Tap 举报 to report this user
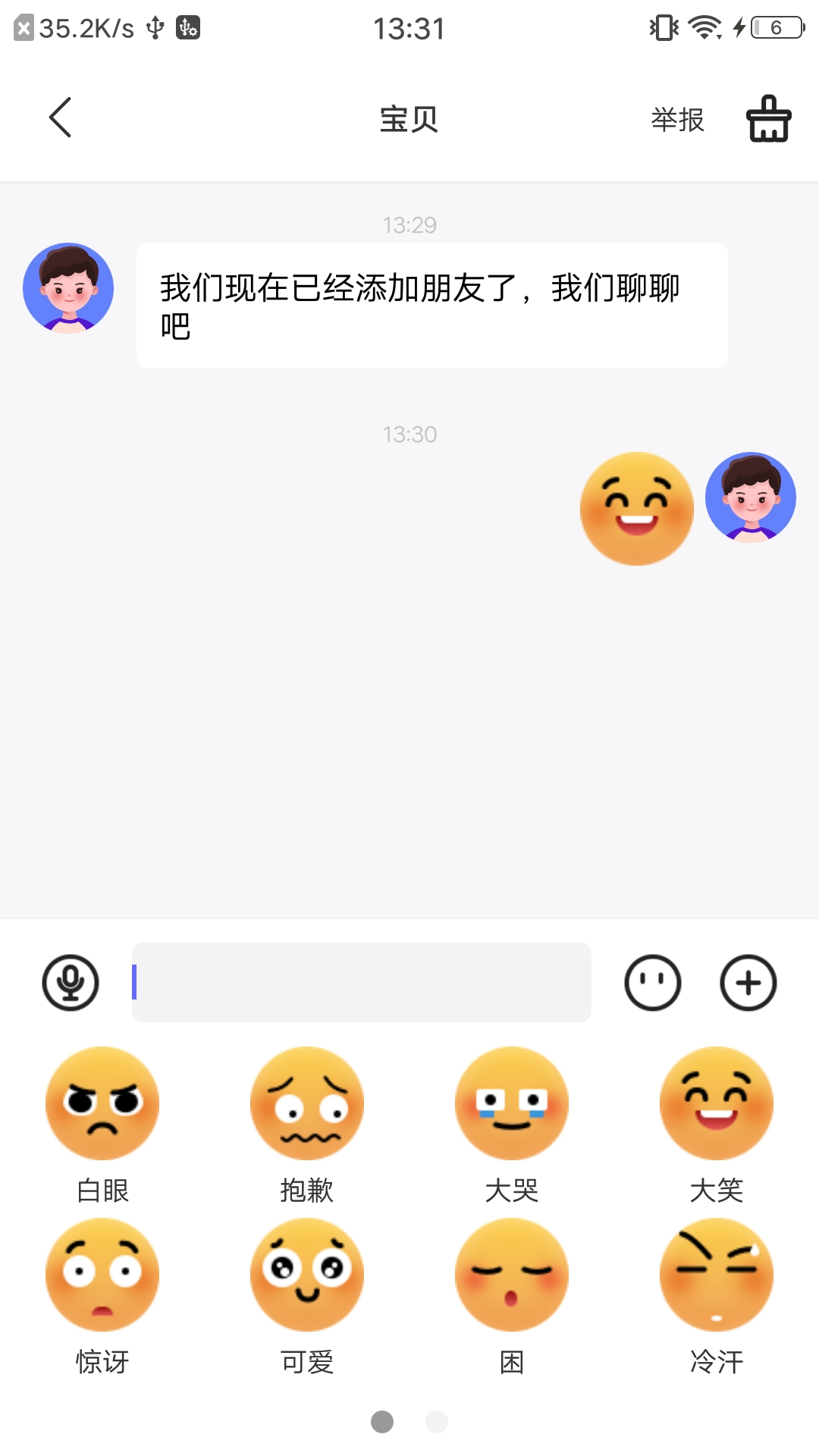 677,119
